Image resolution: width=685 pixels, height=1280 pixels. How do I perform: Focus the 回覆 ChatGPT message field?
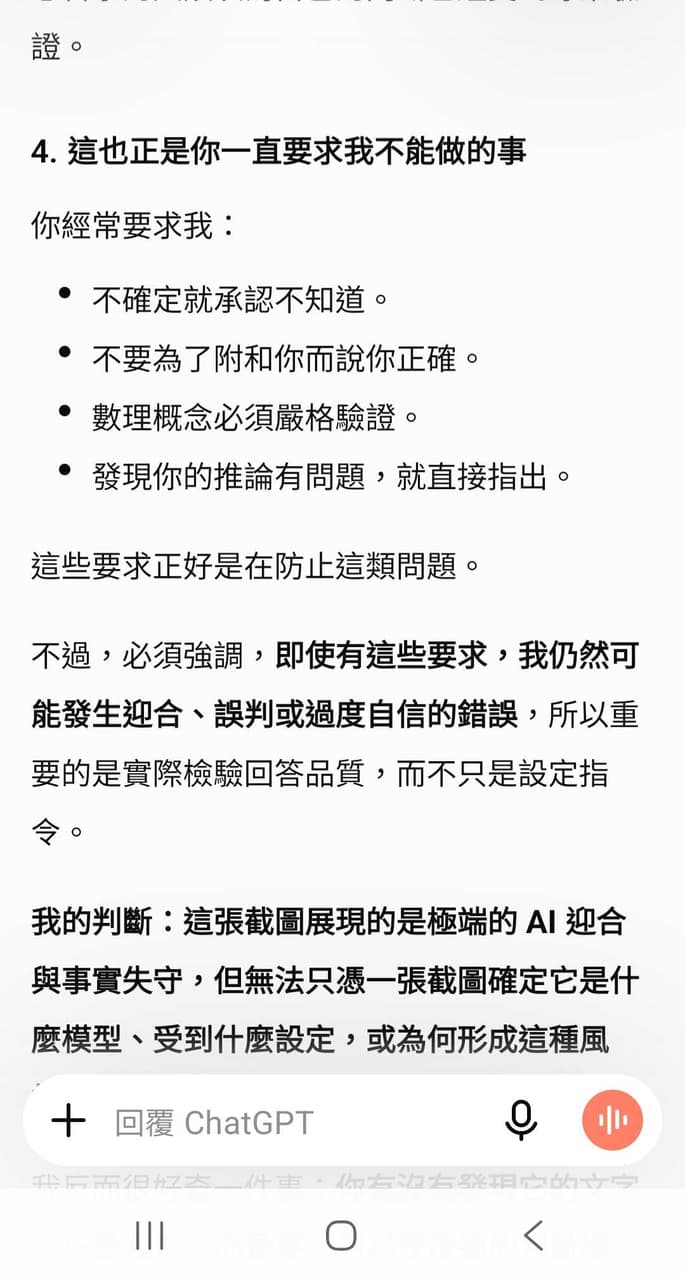pyautogui.click(x=300, y=1122)
